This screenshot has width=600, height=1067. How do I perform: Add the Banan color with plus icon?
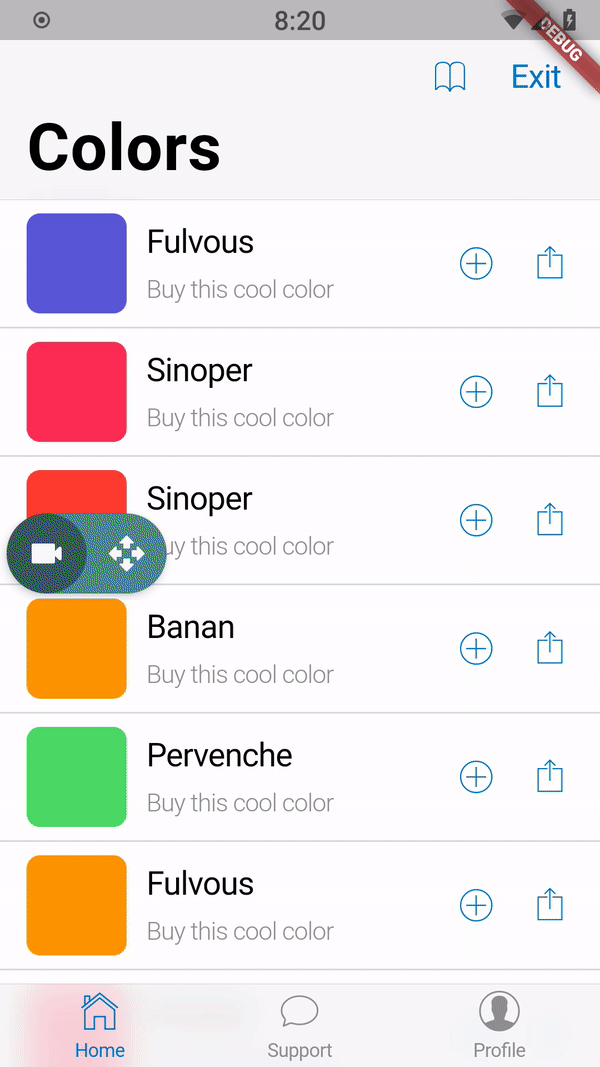pyautogui.click(x=476, y=649)
